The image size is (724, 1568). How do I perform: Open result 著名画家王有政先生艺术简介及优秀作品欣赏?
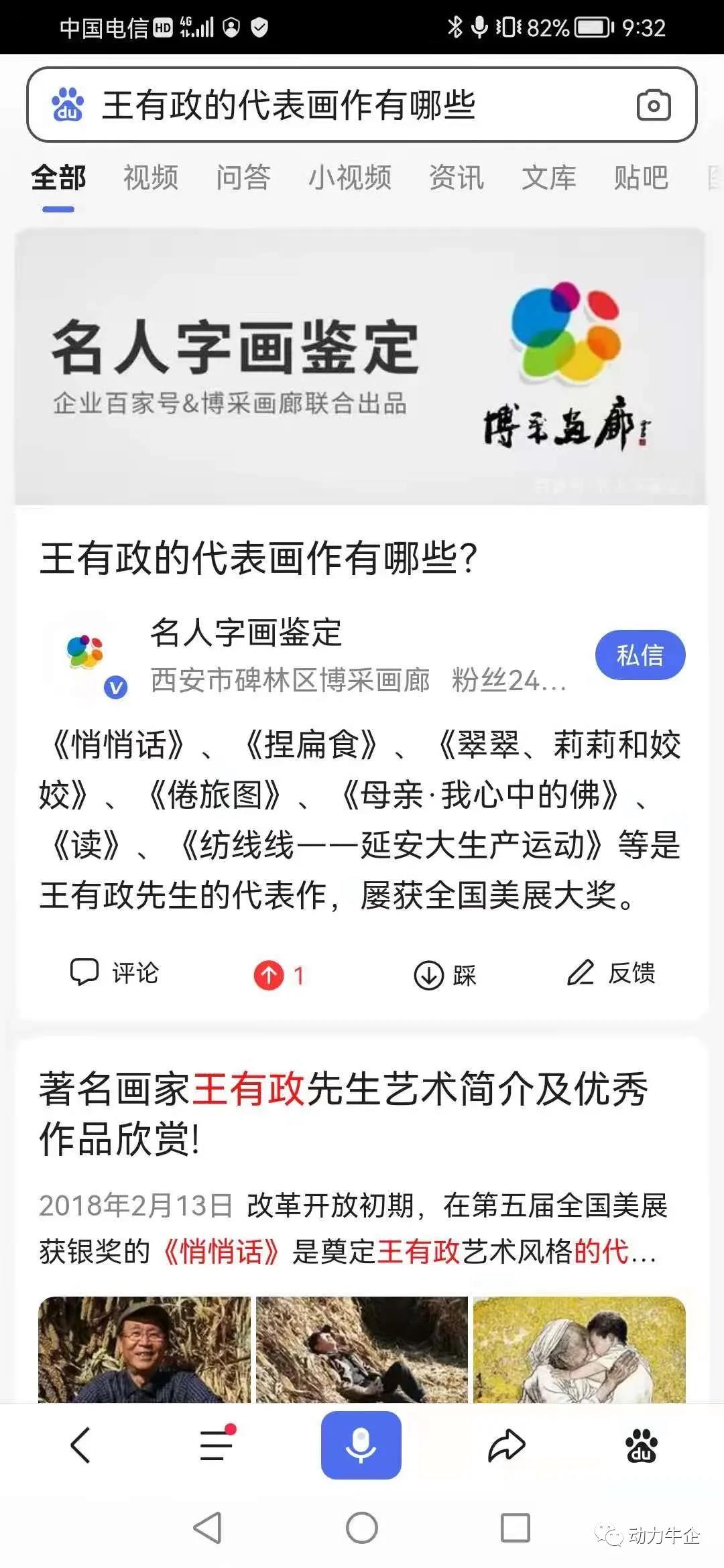[343, 1113]
